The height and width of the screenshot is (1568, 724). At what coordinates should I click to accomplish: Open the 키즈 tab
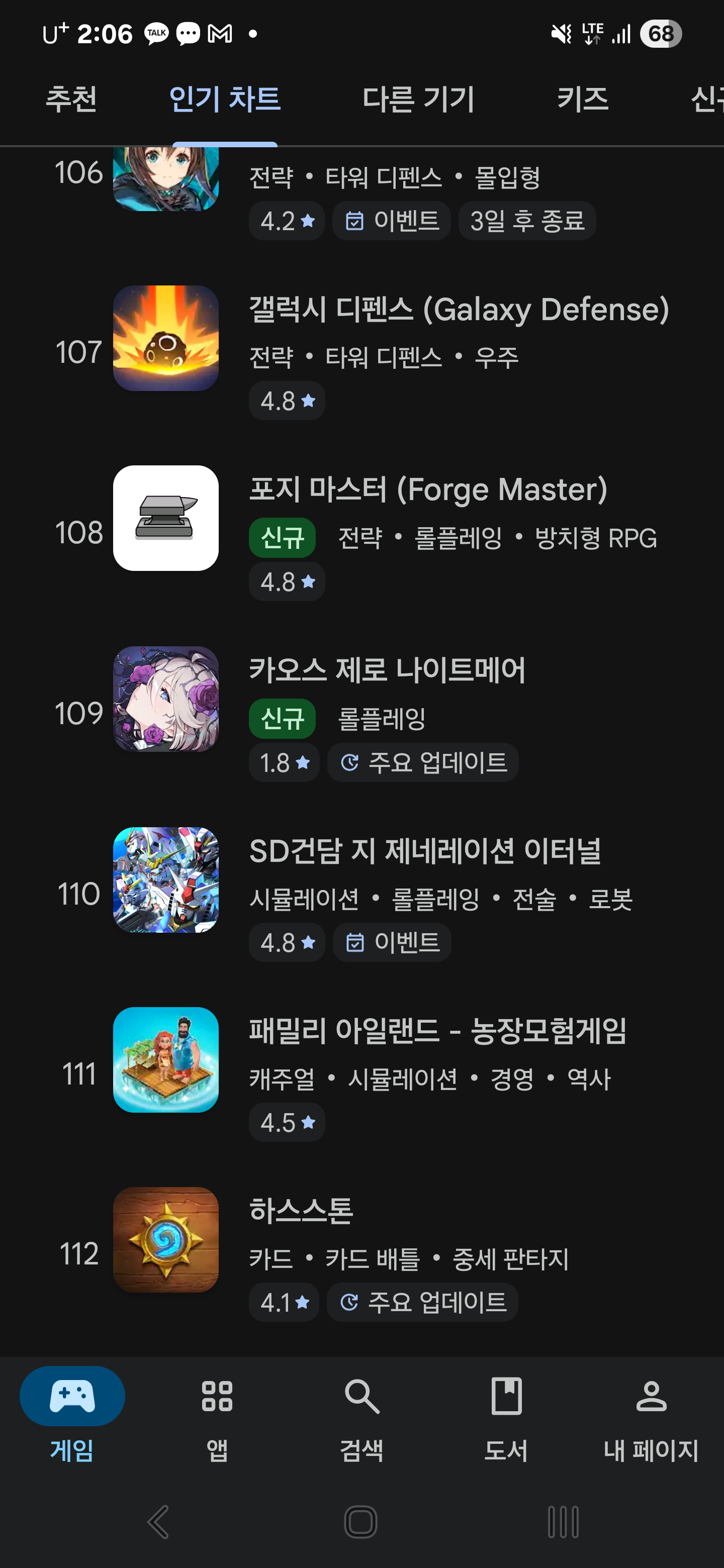[582, 99]
